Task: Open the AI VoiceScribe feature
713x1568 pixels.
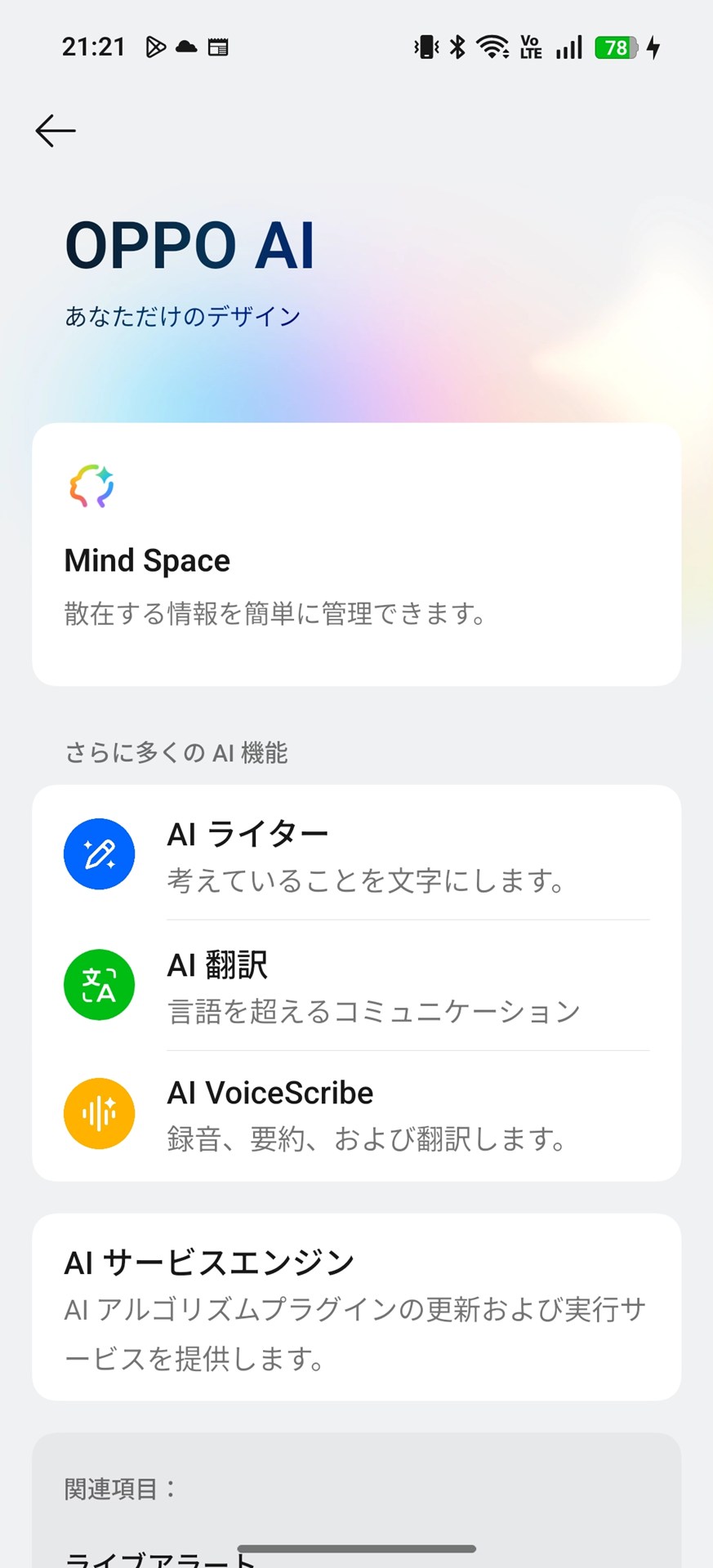Action: point(356,1113)
